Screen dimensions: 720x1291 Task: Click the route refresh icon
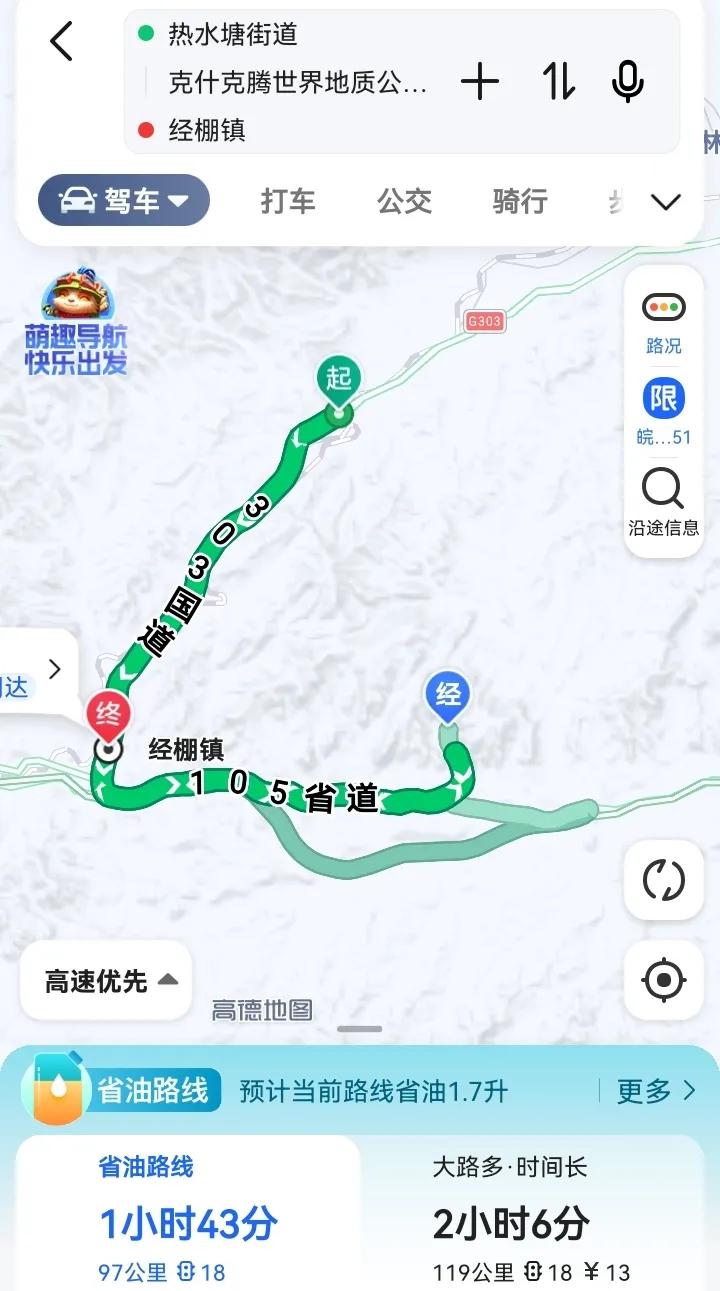pyautogui.click(x=662, y=881)
